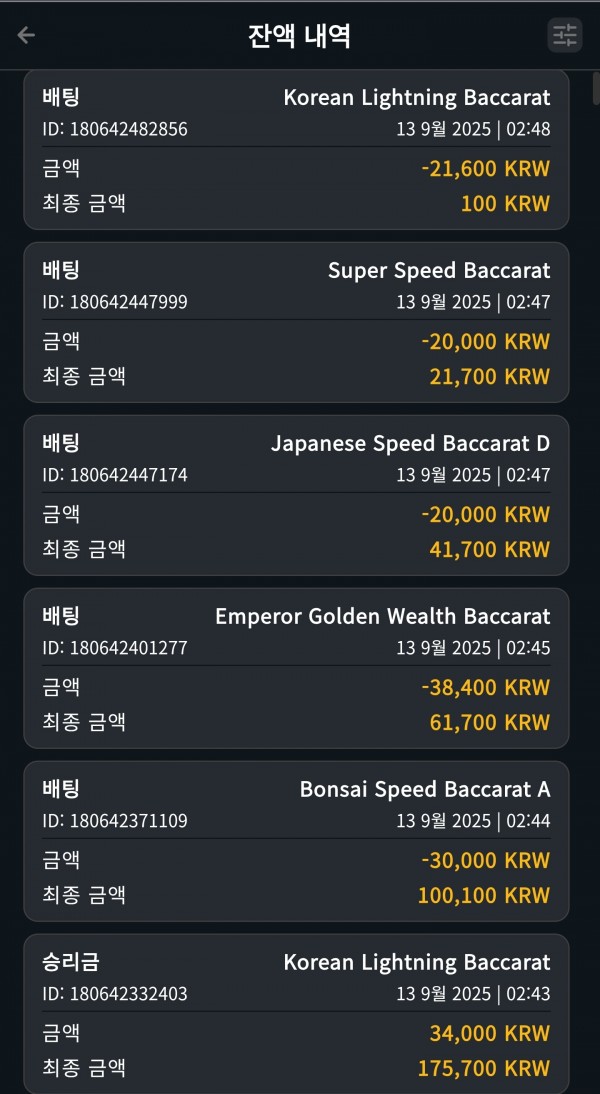Go back using the top-left arrow
This screenshot has width=600, height=1094.
26,35
